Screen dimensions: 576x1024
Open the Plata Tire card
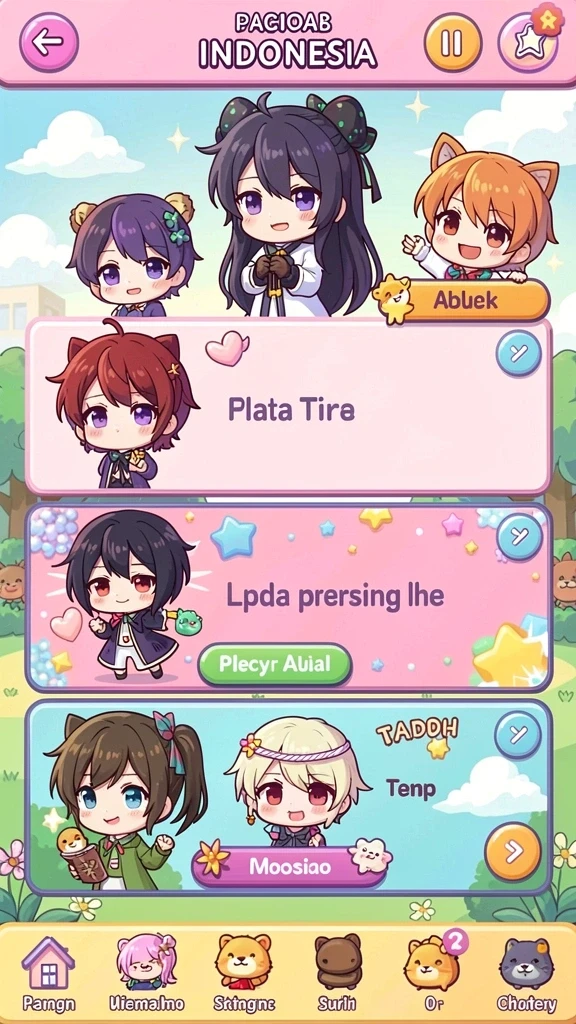289,406
